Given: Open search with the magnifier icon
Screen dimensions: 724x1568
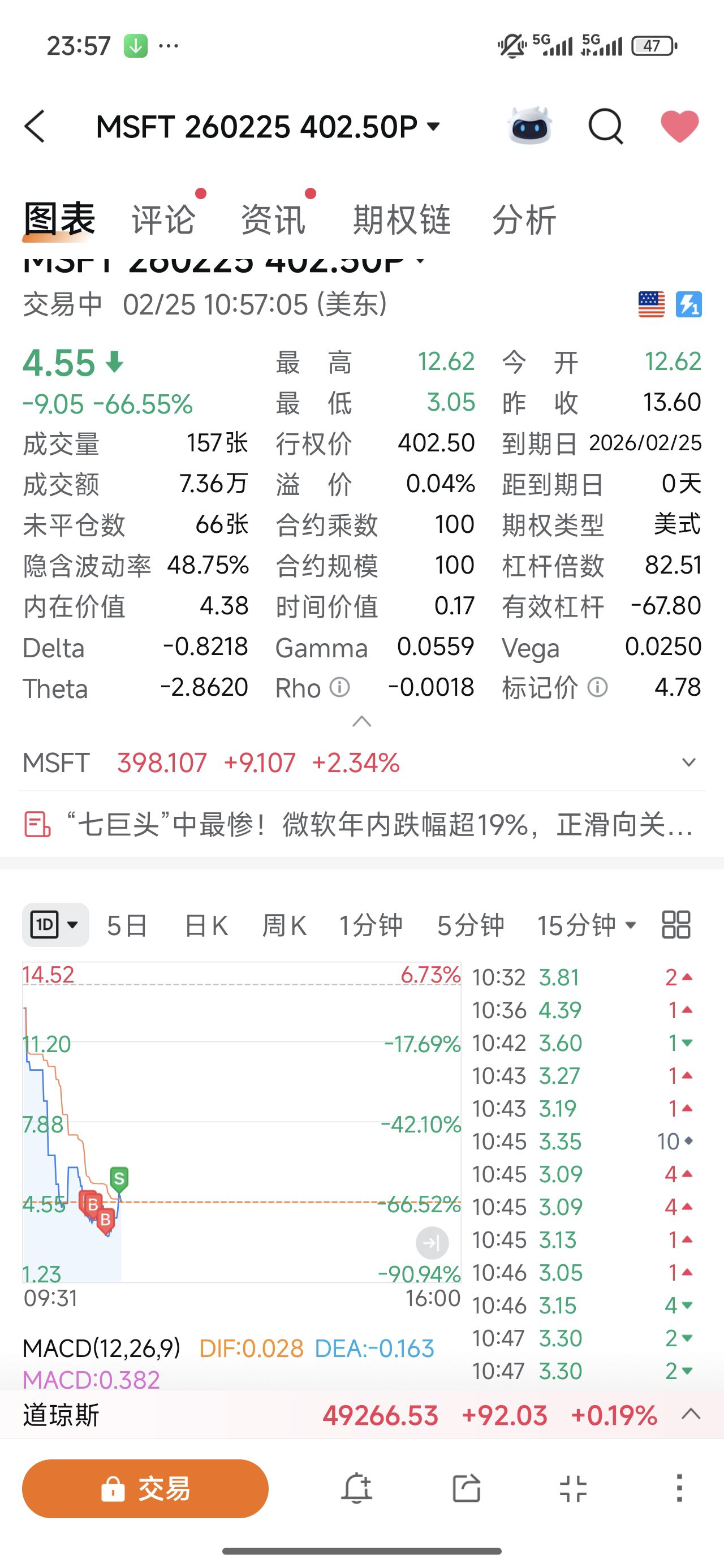Looking at the screenshot, I should pos(605,127).
